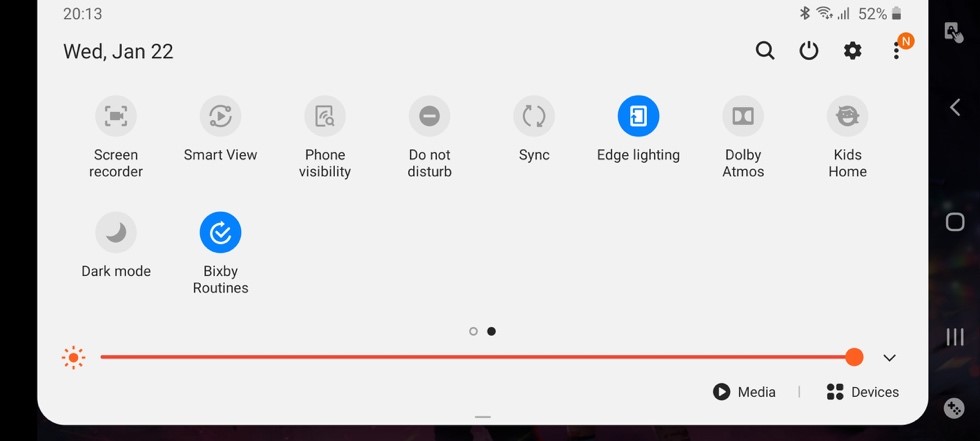The width and height of the screenshot is (980, 441).
Task: Open the Media panel
Action: point(745,392)
